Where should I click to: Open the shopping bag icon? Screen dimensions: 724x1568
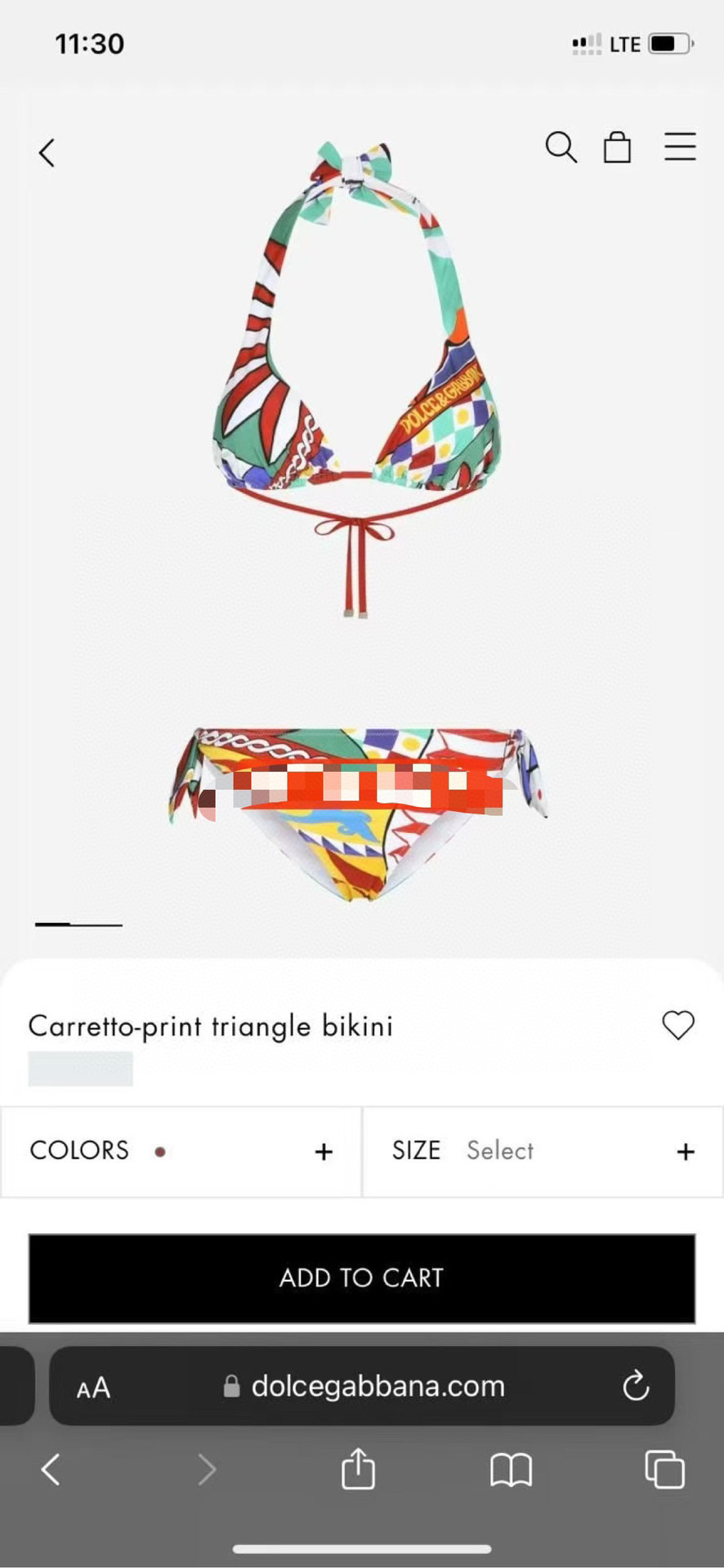pyautogui.click(x=618, y=148)
